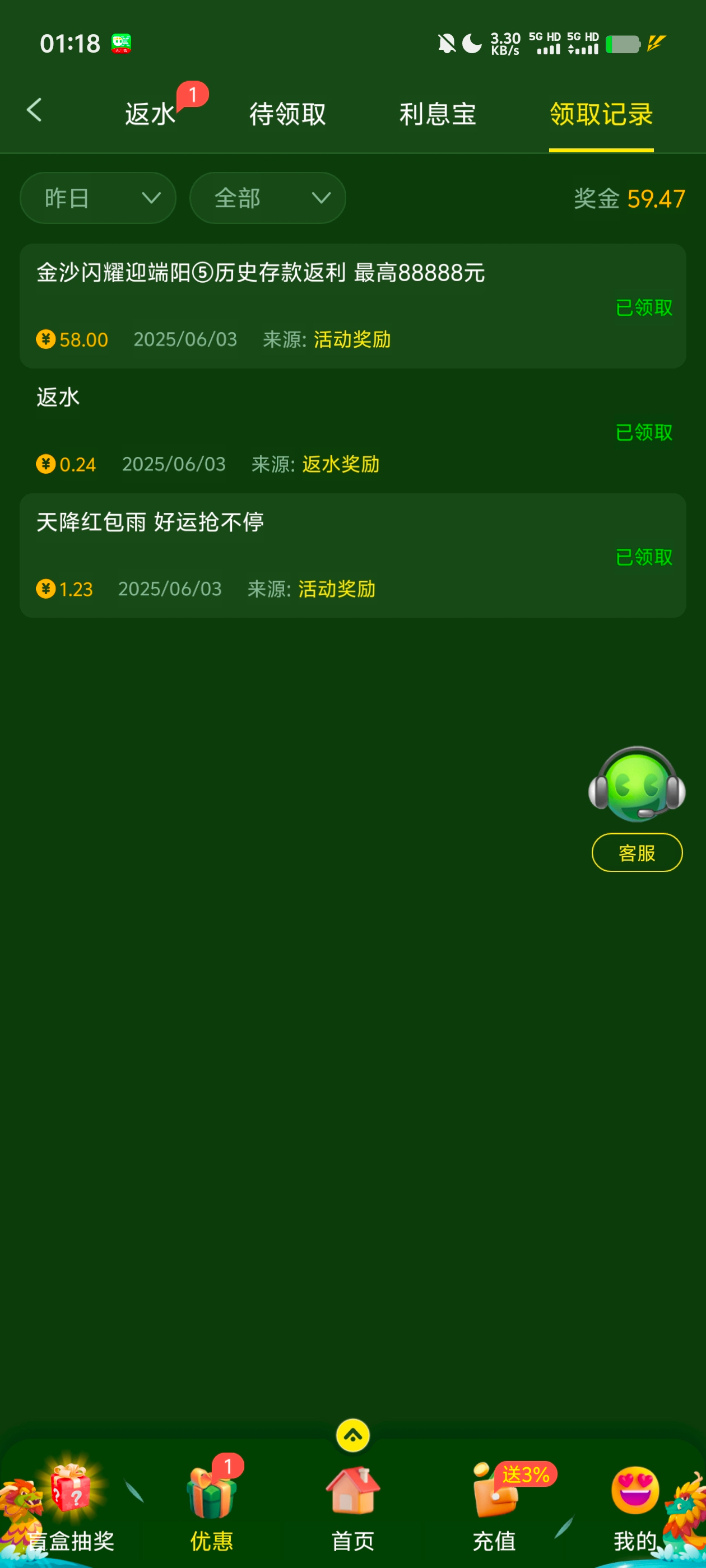Open the 天降红包雨 reward record
The width and height of the screenshot is (706, 1568).
[x=352, y=555]
